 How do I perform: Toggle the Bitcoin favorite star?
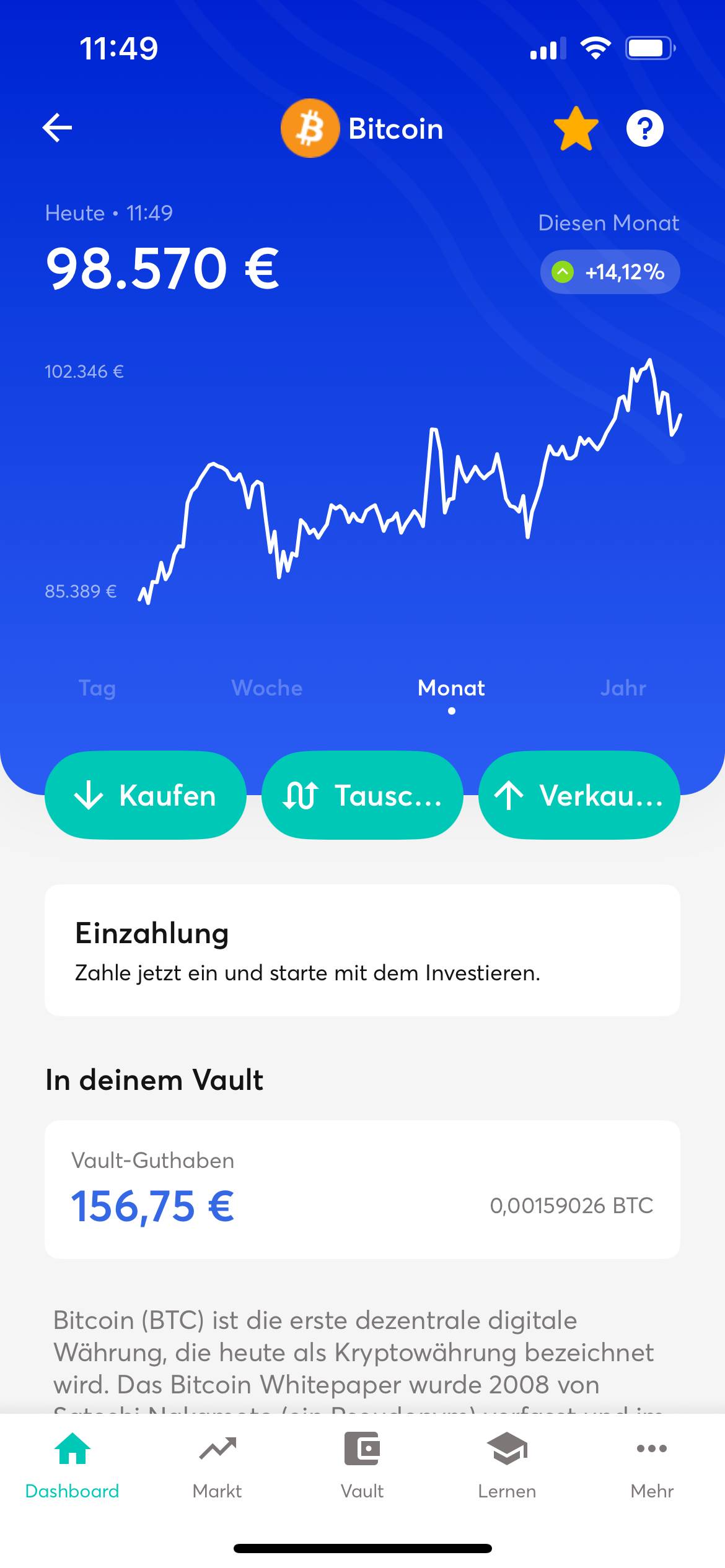(576, 129)
